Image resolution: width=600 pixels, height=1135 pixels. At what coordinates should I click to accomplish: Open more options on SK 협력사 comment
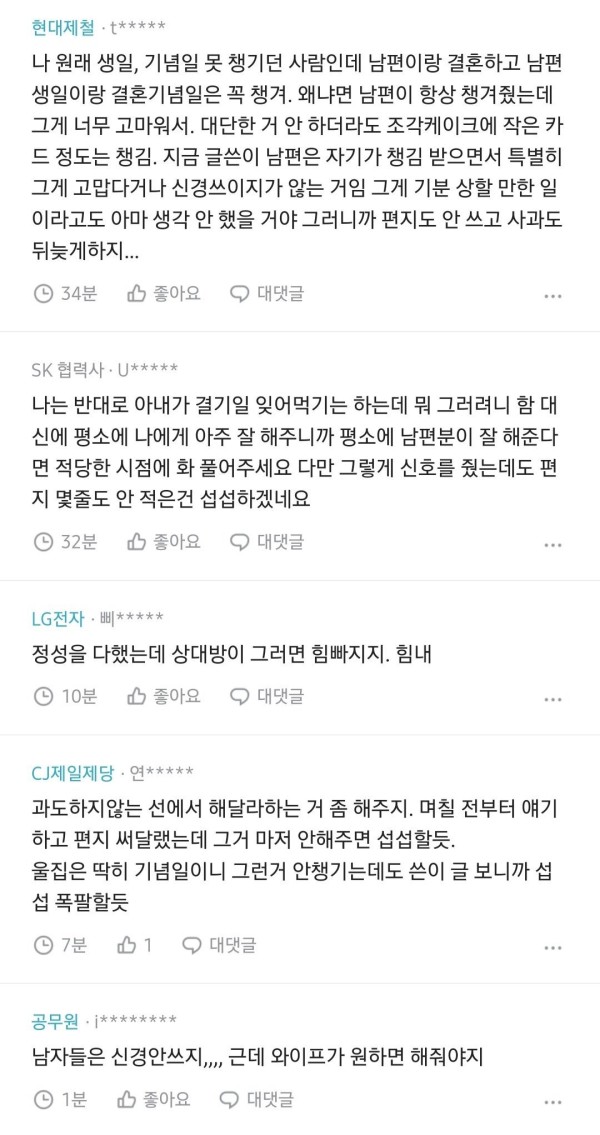point(552,544)
